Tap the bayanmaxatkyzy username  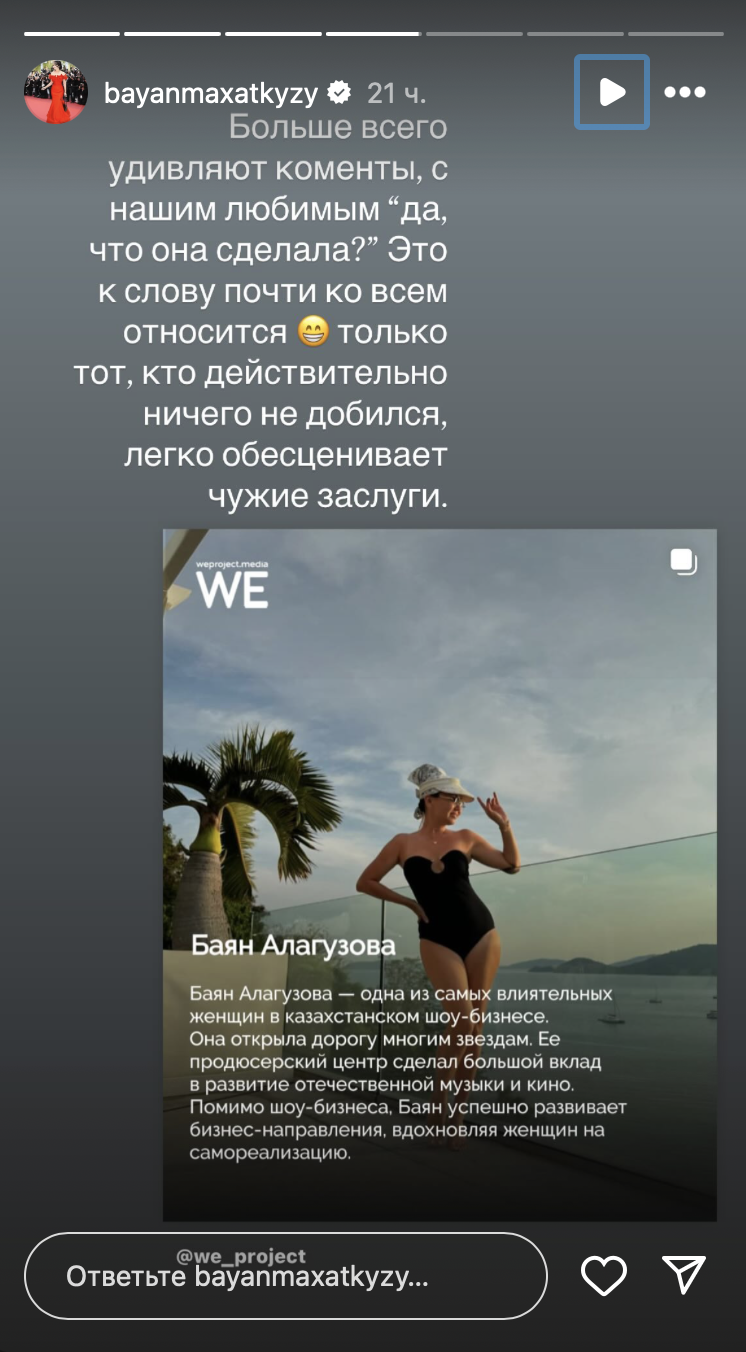211,94
